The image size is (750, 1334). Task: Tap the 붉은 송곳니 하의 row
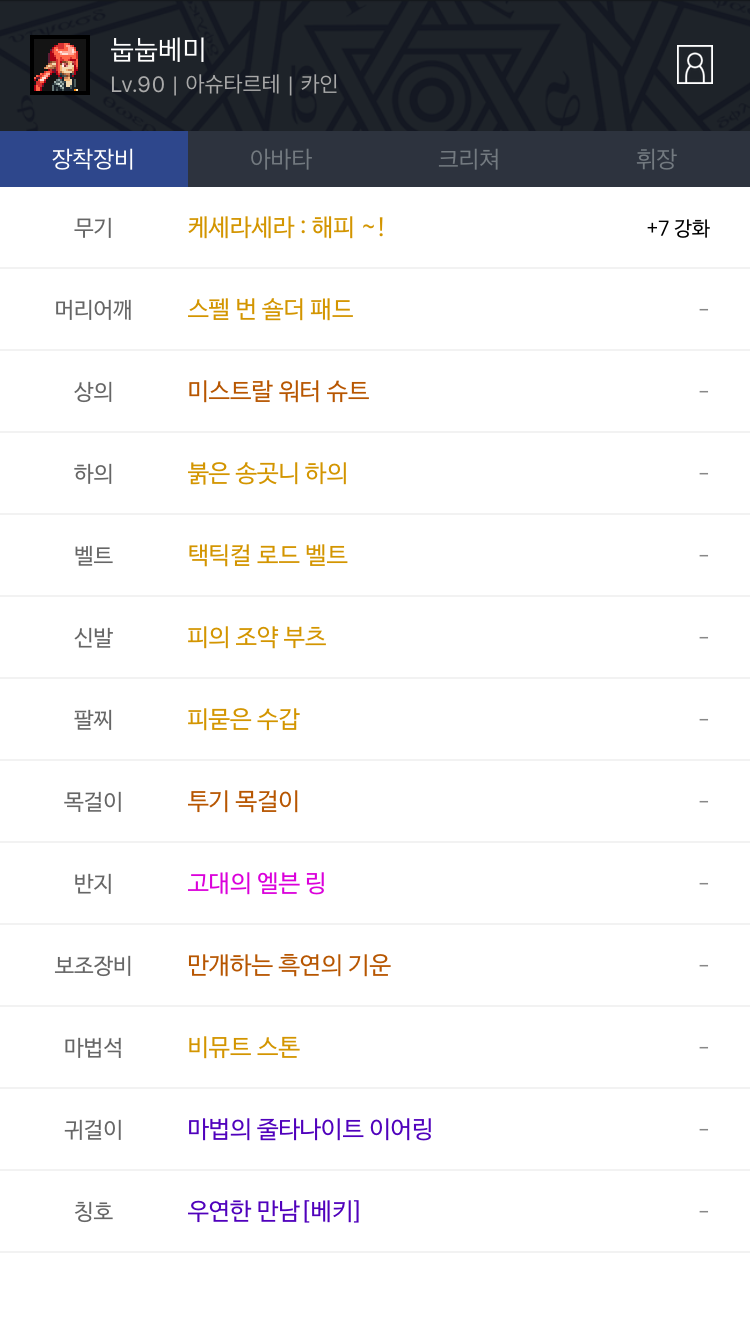coord(267,474)
